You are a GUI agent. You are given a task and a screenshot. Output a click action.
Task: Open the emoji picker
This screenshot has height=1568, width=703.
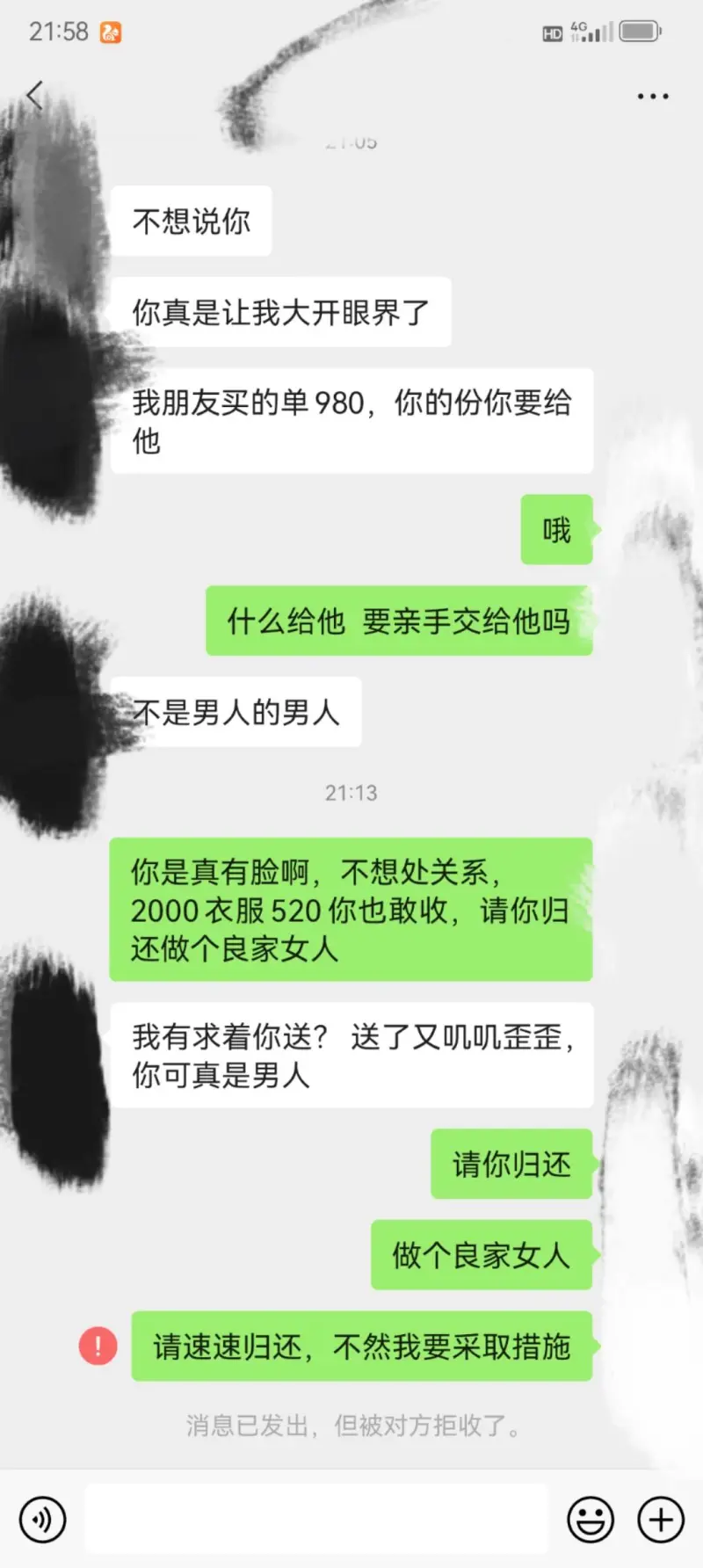point(591,1519)
